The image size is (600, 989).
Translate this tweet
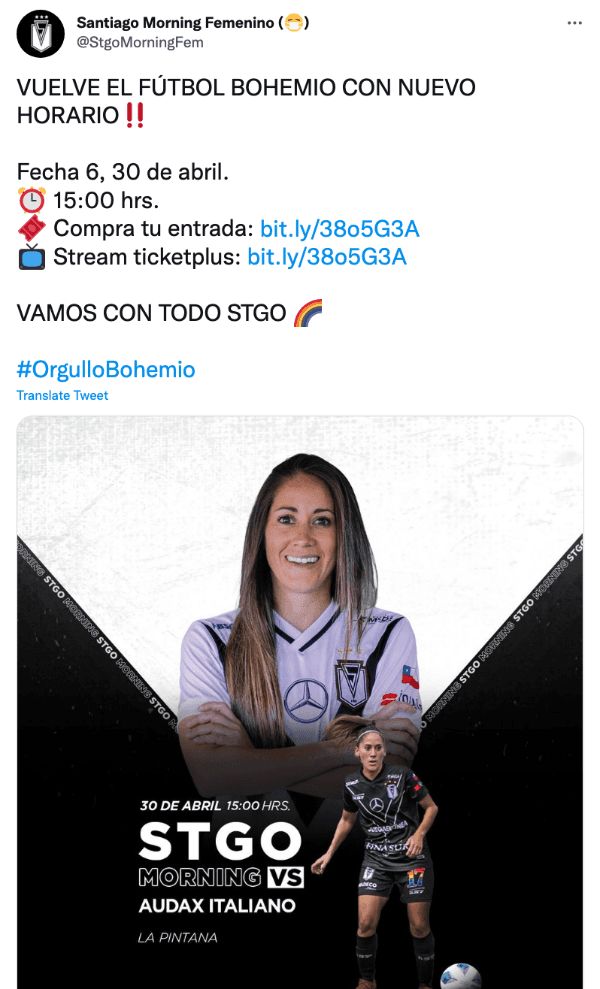62,396
